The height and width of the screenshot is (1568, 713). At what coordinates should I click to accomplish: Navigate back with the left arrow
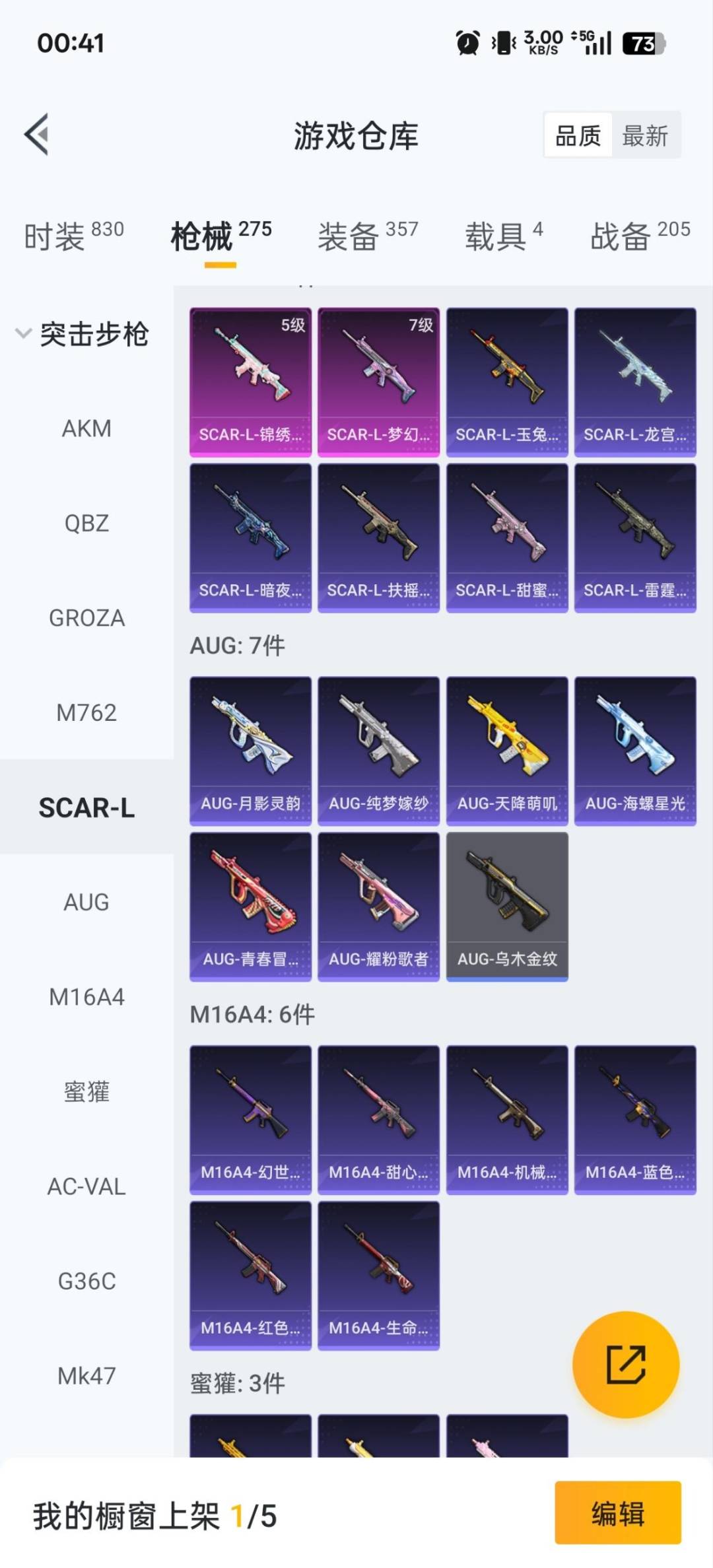38,135
